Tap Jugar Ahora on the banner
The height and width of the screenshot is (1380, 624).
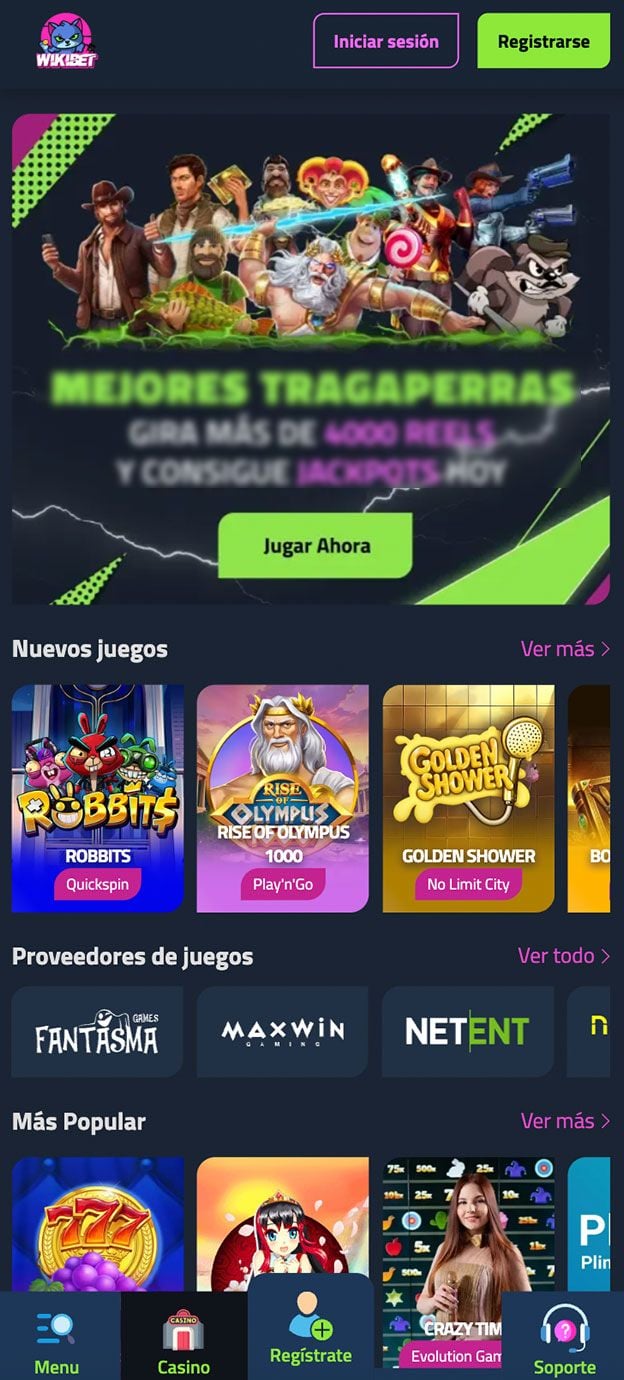316,546
